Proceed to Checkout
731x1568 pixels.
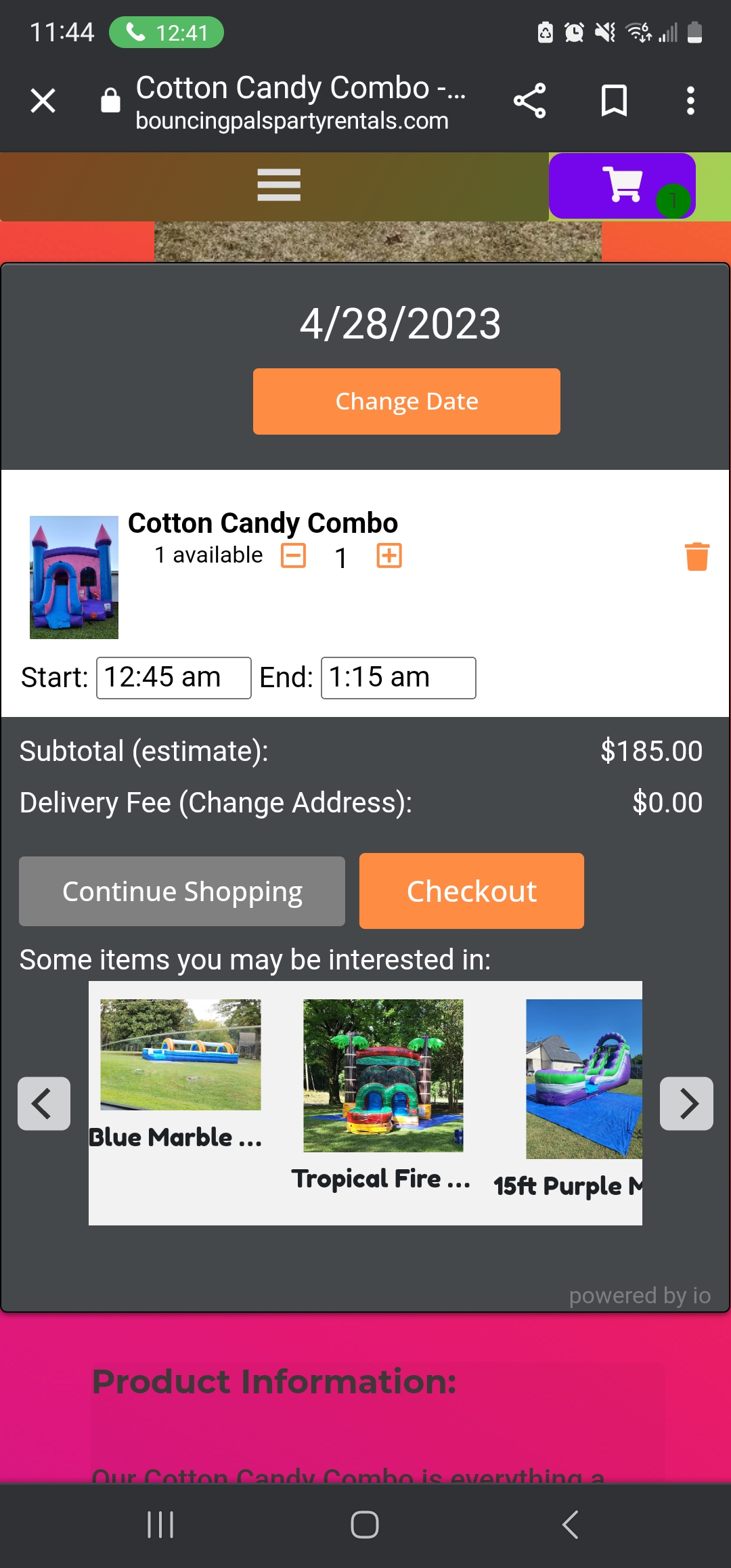tap(471, 891)
